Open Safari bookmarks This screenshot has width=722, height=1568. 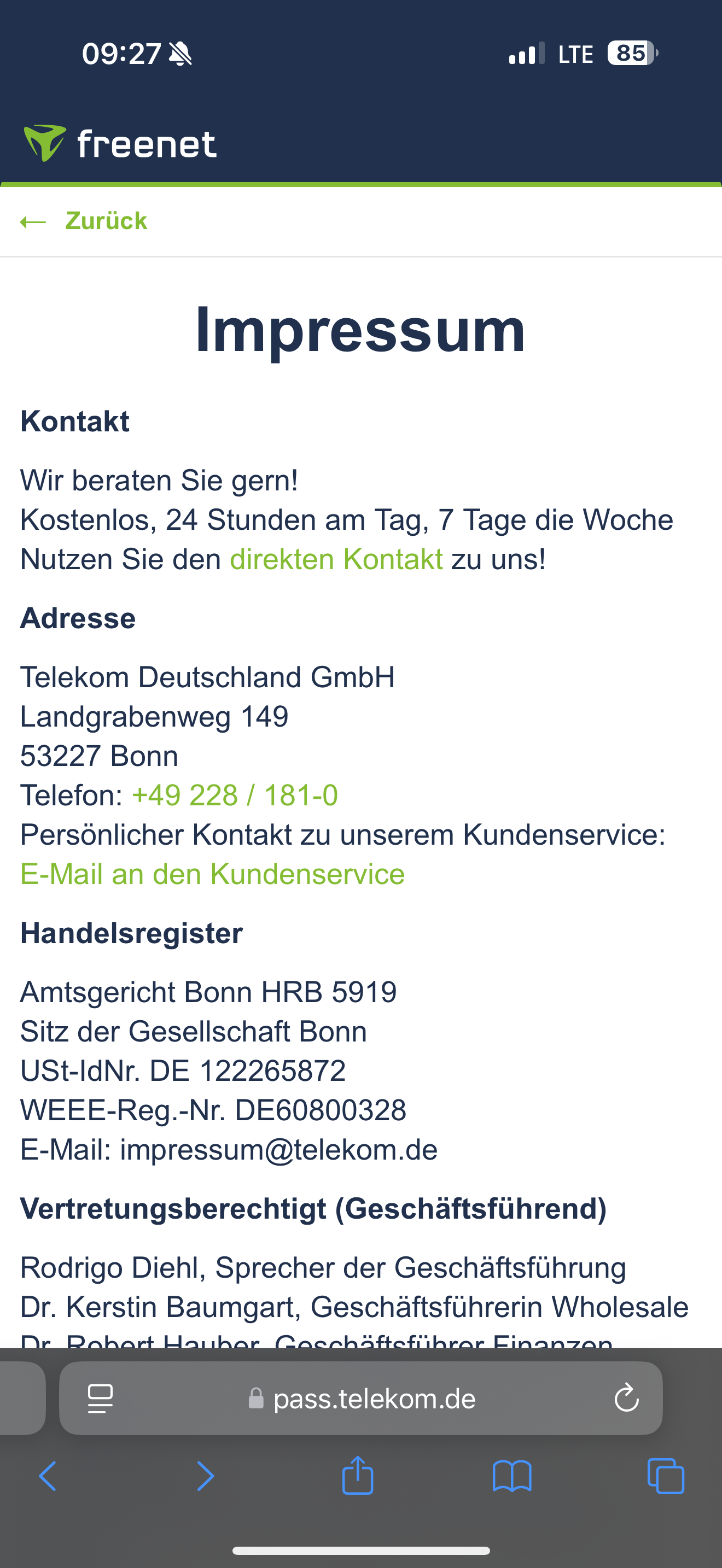(512, 1476)
